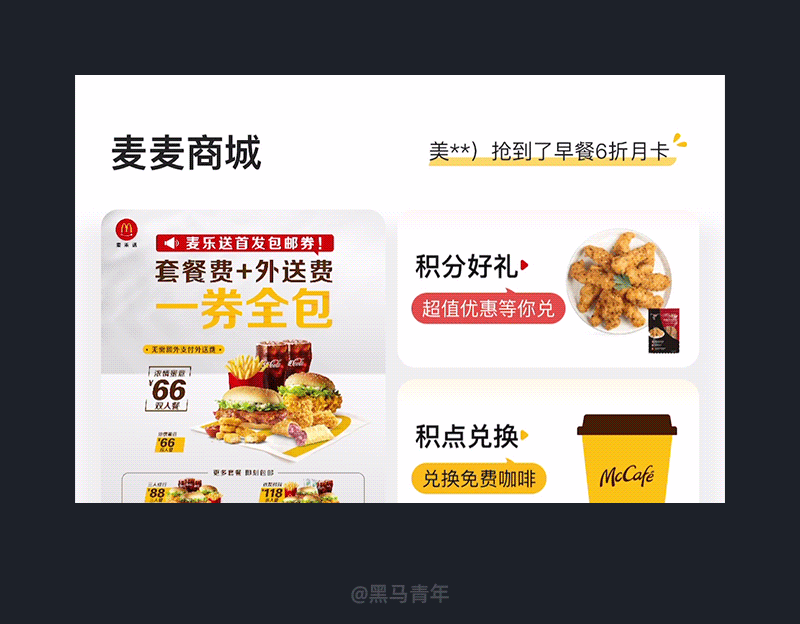Tap the 兑换免费咖啡 button
Viewport: 800px width, 624px height.
pyautogui.click(x=479, y=479)
